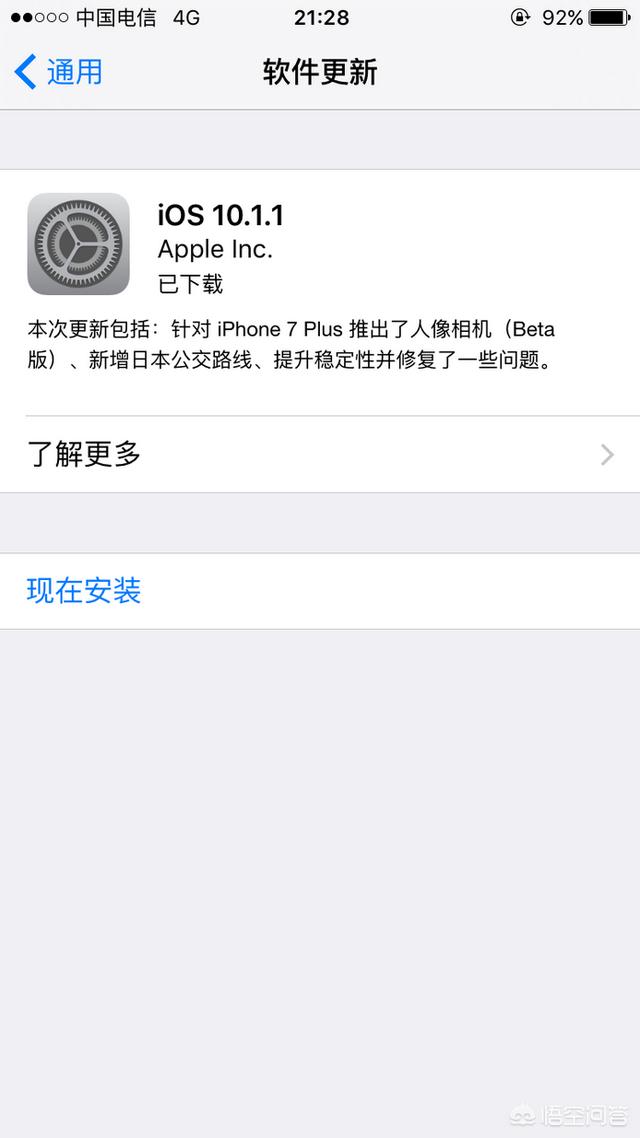Open the 了解更多 row
640x1138 pixels.
click(320, 455)
